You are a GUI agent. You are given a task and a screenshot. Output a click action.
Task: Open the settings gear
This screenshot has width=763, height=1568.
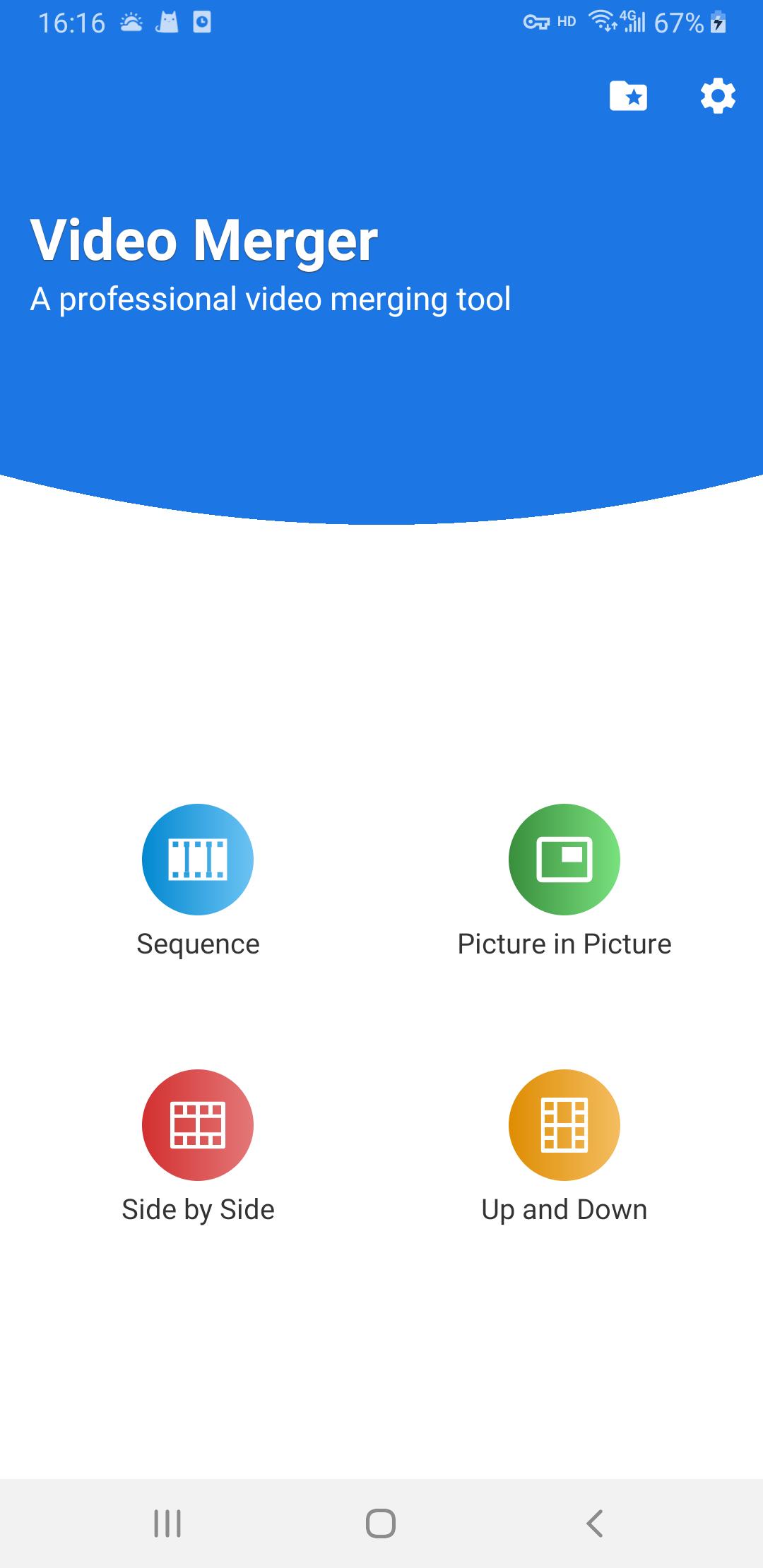click(x=718, y=96)
